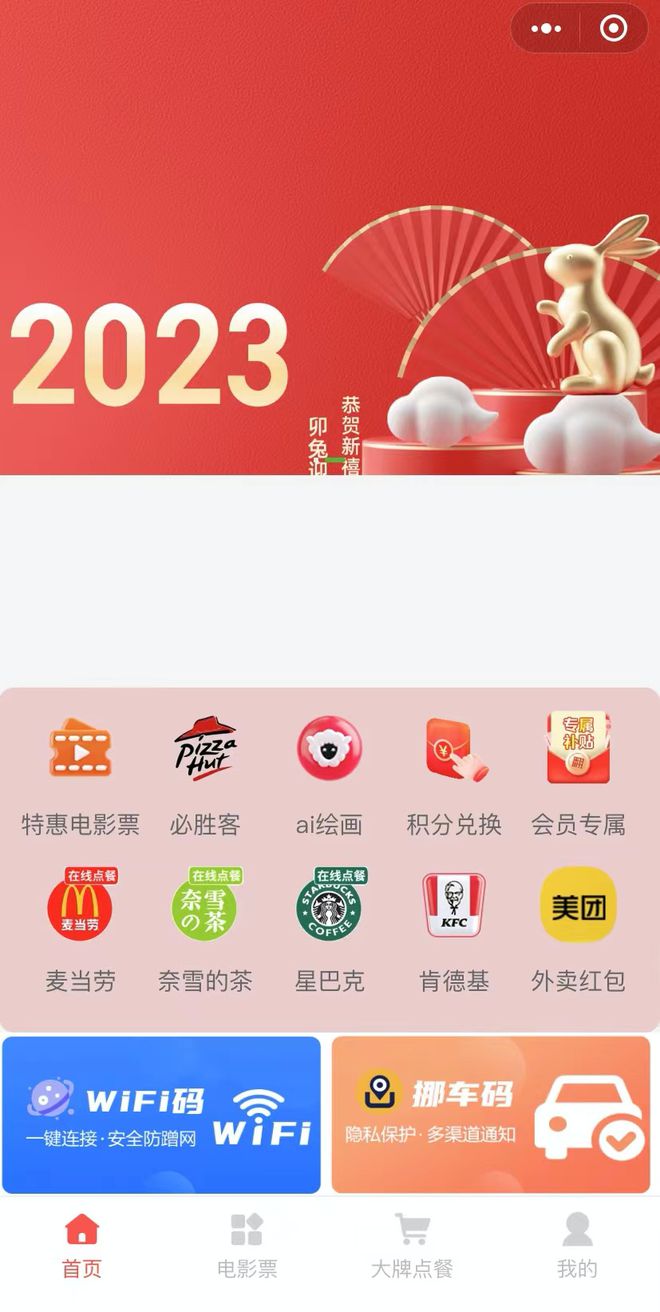
Task: Open the mini program more options menu
Action: coord(546,29)
